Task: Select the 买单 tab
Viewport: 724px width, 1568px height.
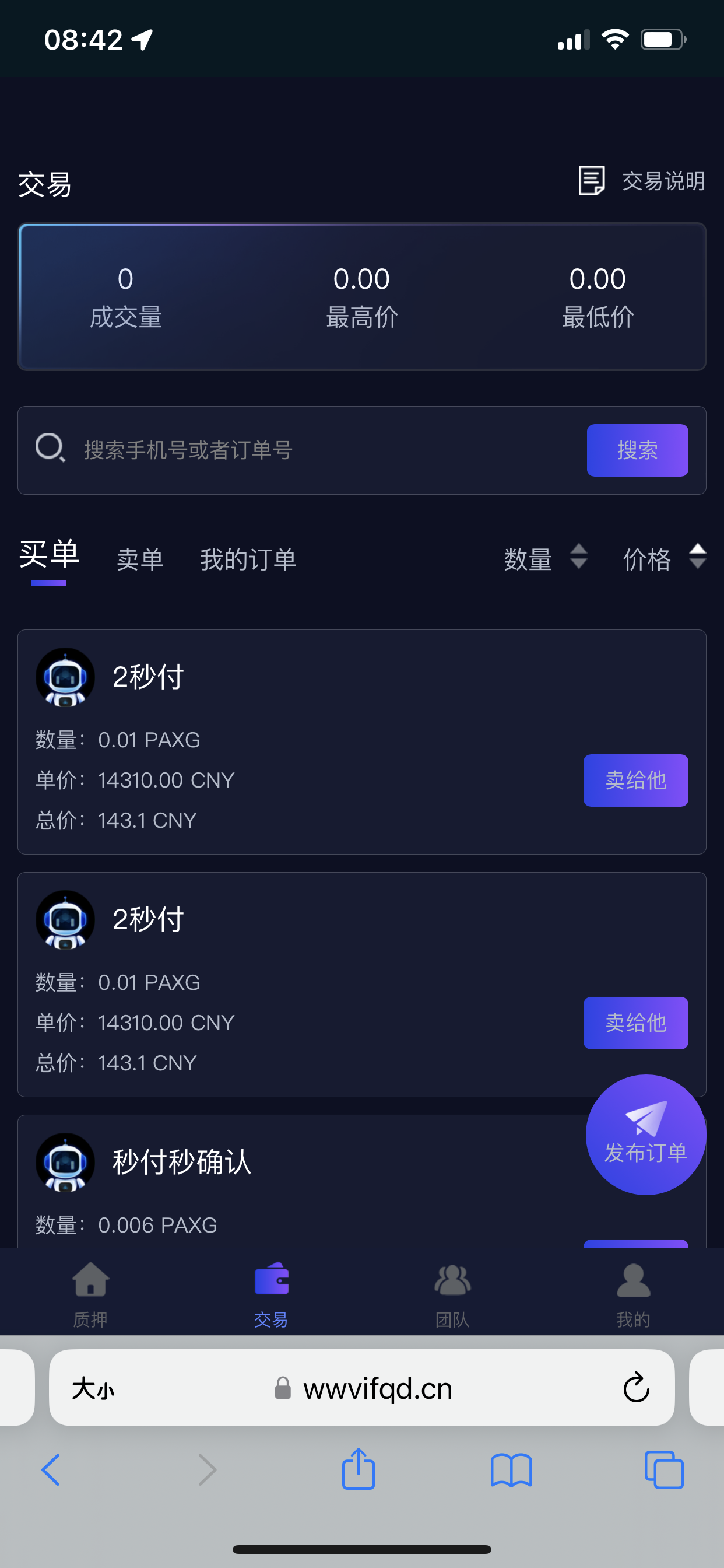Action: (x=48, y=555)
